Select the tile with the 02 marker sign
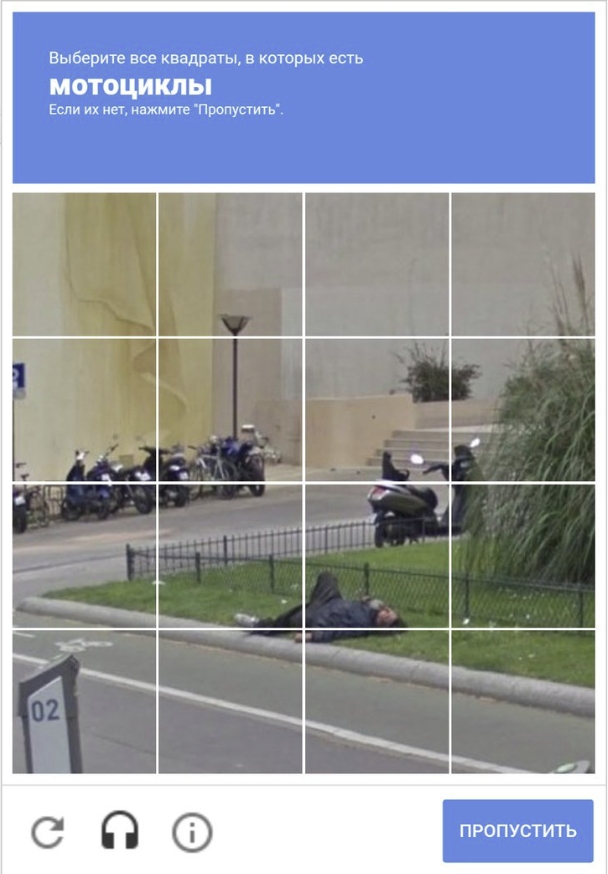This screenshot has height=874, width=608. tap(84, 701)
